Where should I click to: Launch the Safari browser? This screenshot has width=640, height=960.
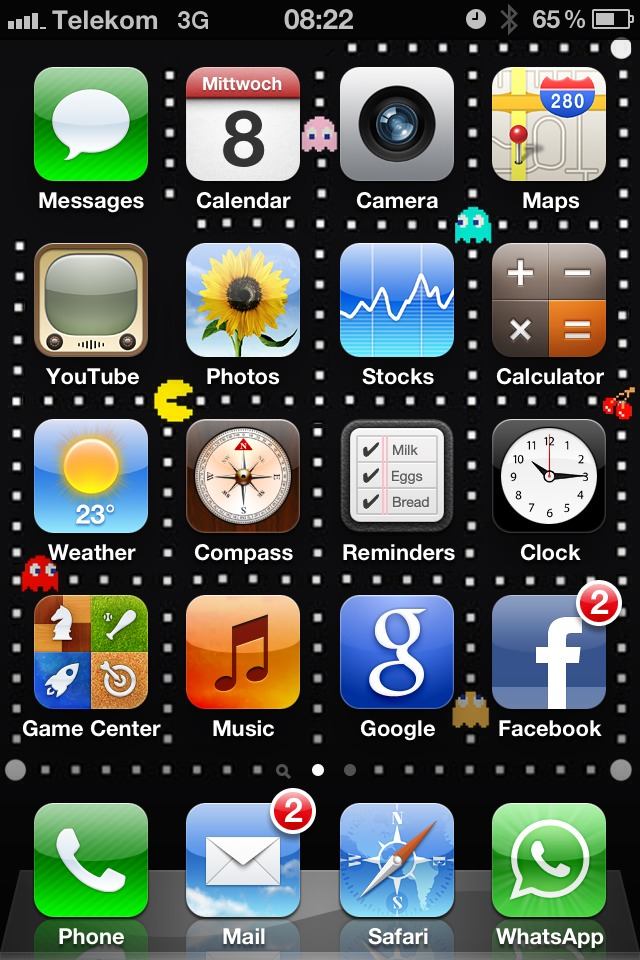[397, 860]
